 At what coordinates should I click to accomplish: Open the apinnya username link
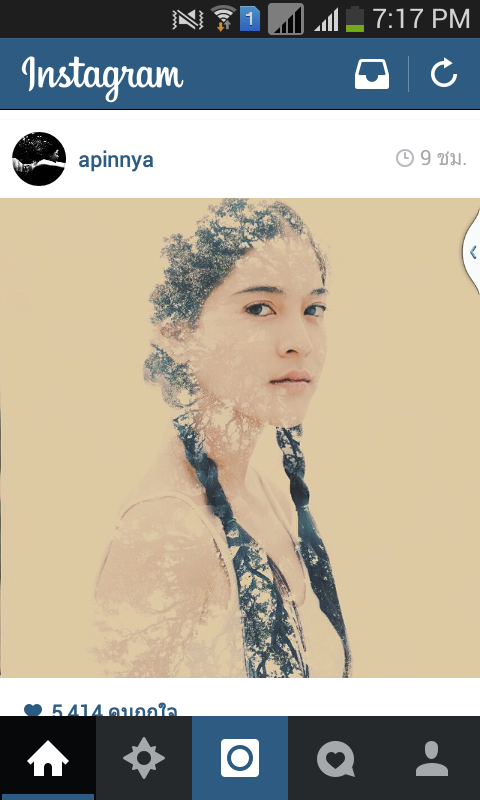[116, 160]
